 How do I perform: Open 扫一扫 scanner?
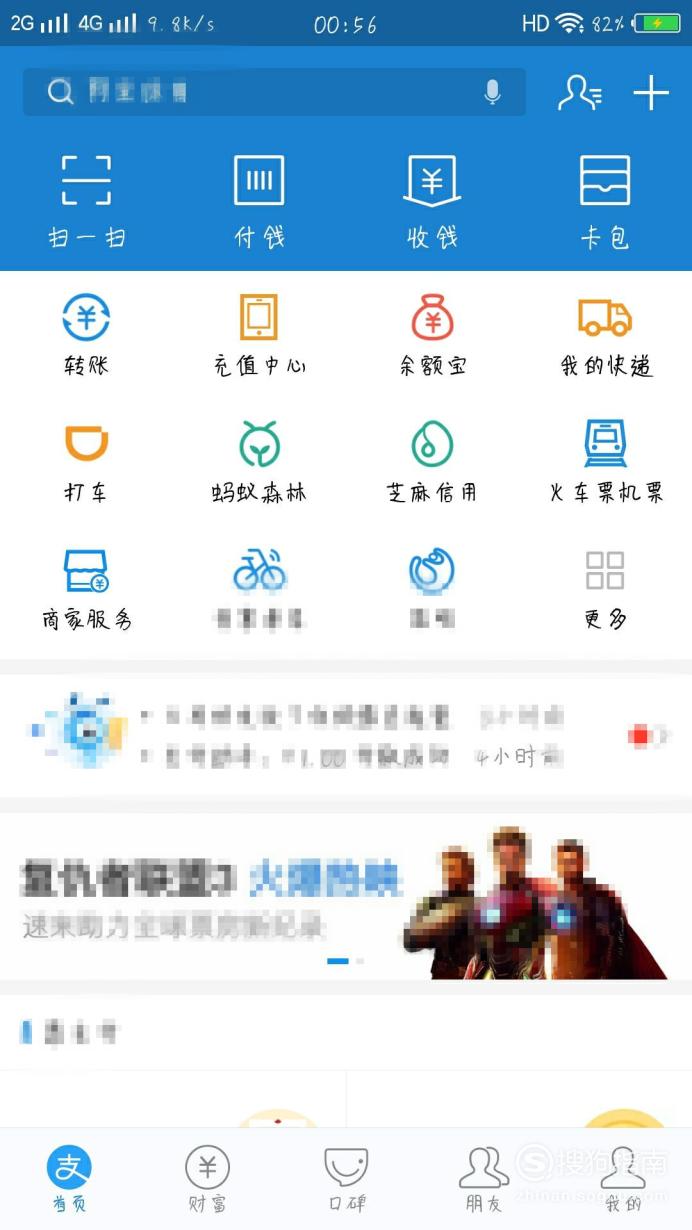(87, 200)
